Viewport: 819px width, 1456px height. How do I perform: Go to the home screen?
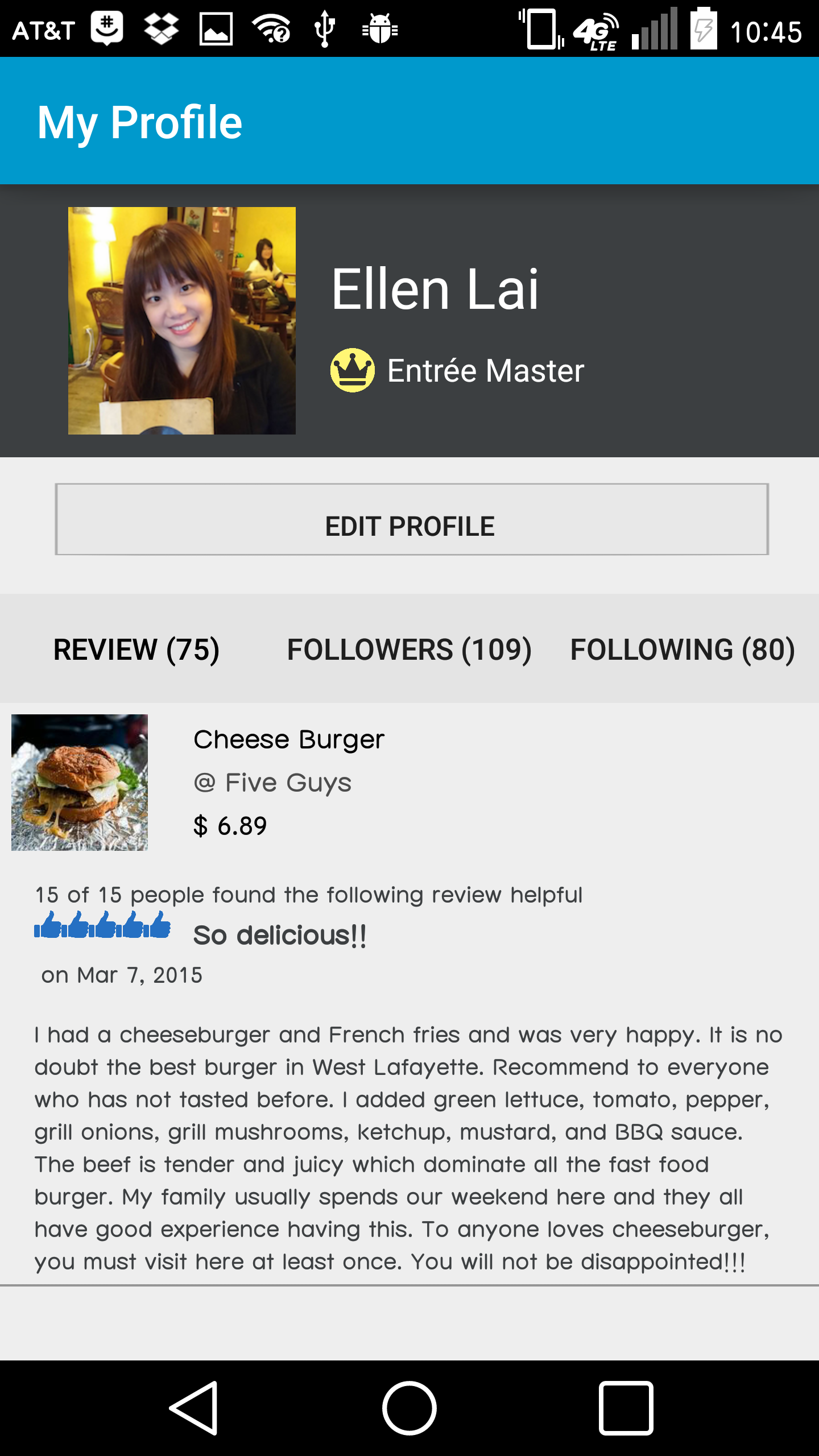409,1408
